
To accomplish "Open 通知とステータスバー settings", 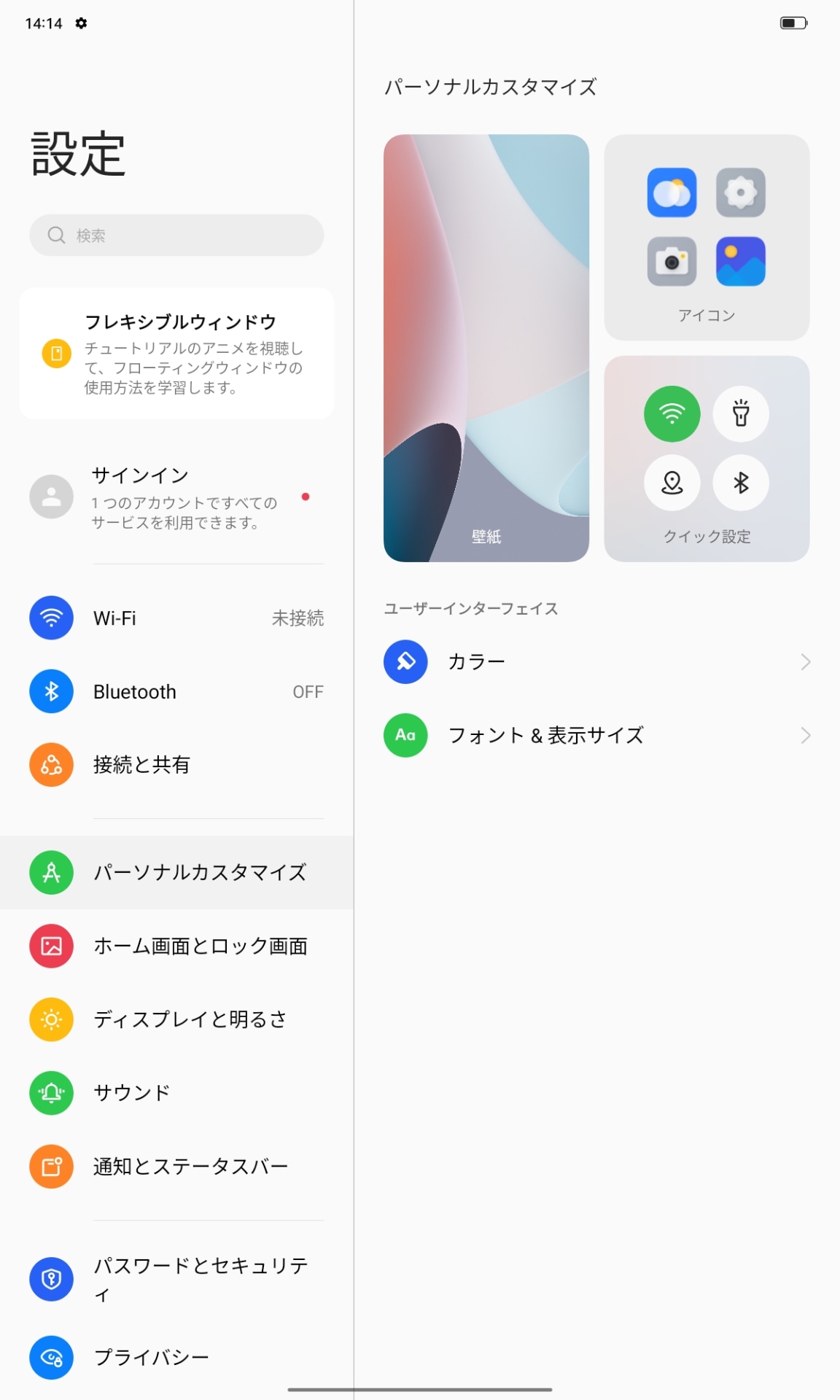I will point(176,1167).
